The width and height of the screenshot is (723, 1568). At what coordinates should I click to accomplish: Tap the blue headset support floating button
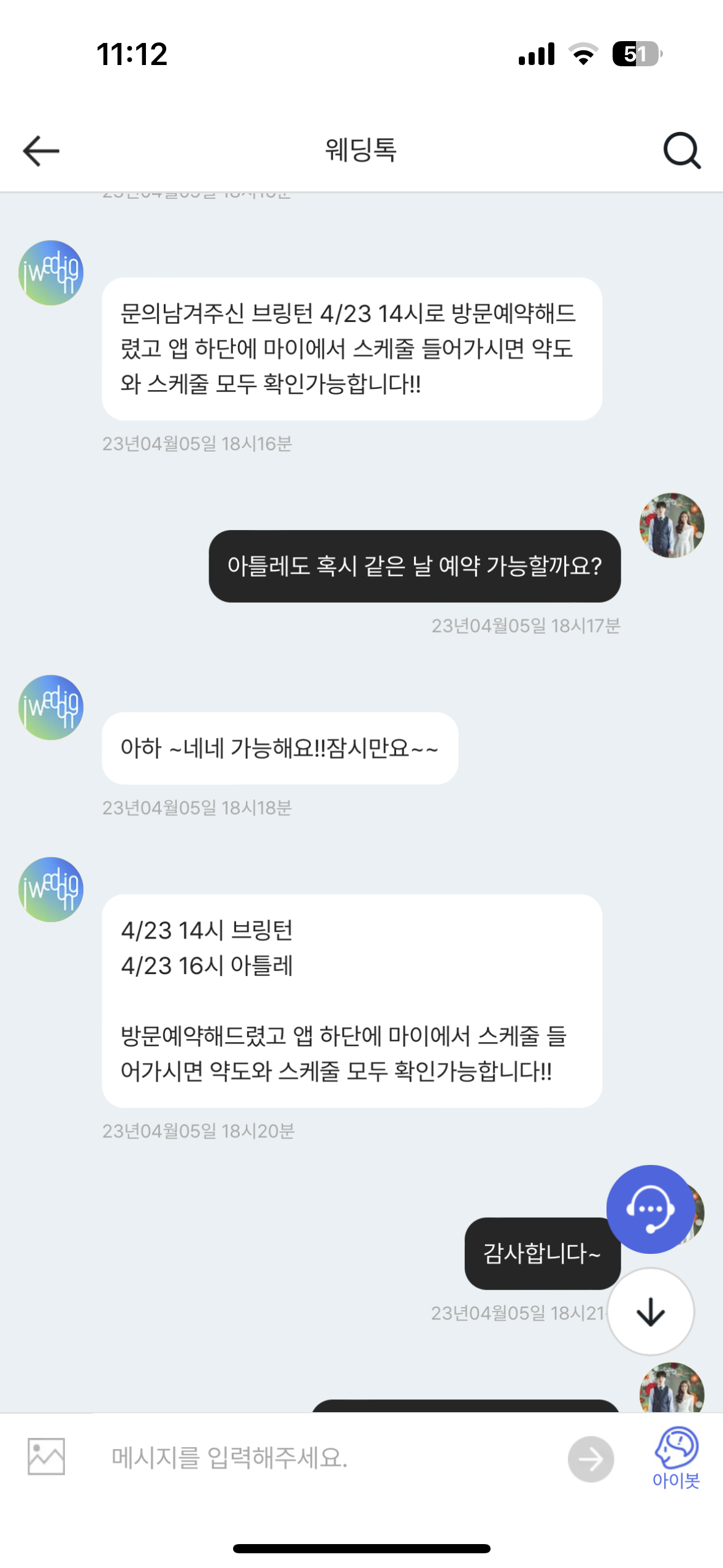pyautogui.click(x=650, y=1209)
